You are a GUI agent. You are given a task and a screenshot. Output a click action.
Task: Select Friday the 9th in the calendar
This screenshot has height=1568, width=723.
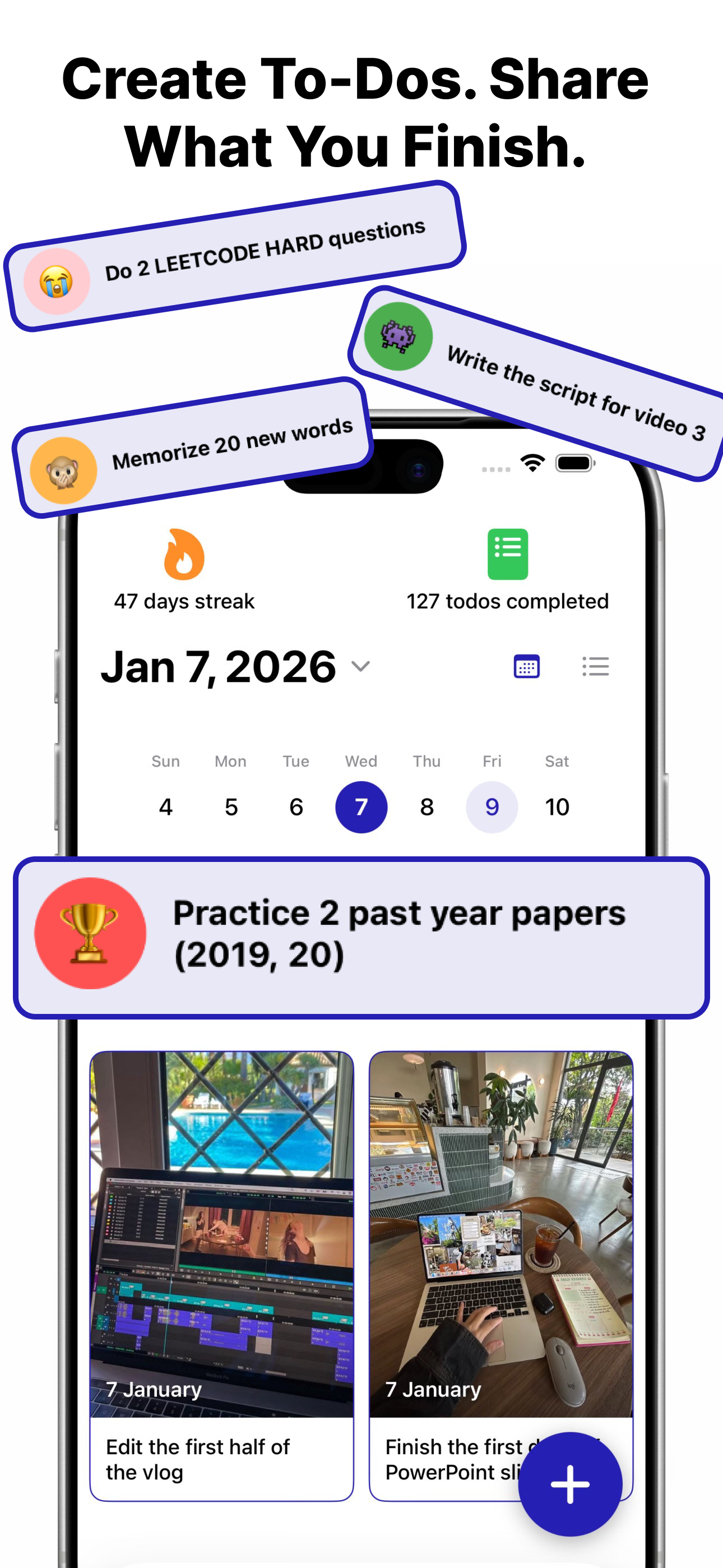coord(492,806)
